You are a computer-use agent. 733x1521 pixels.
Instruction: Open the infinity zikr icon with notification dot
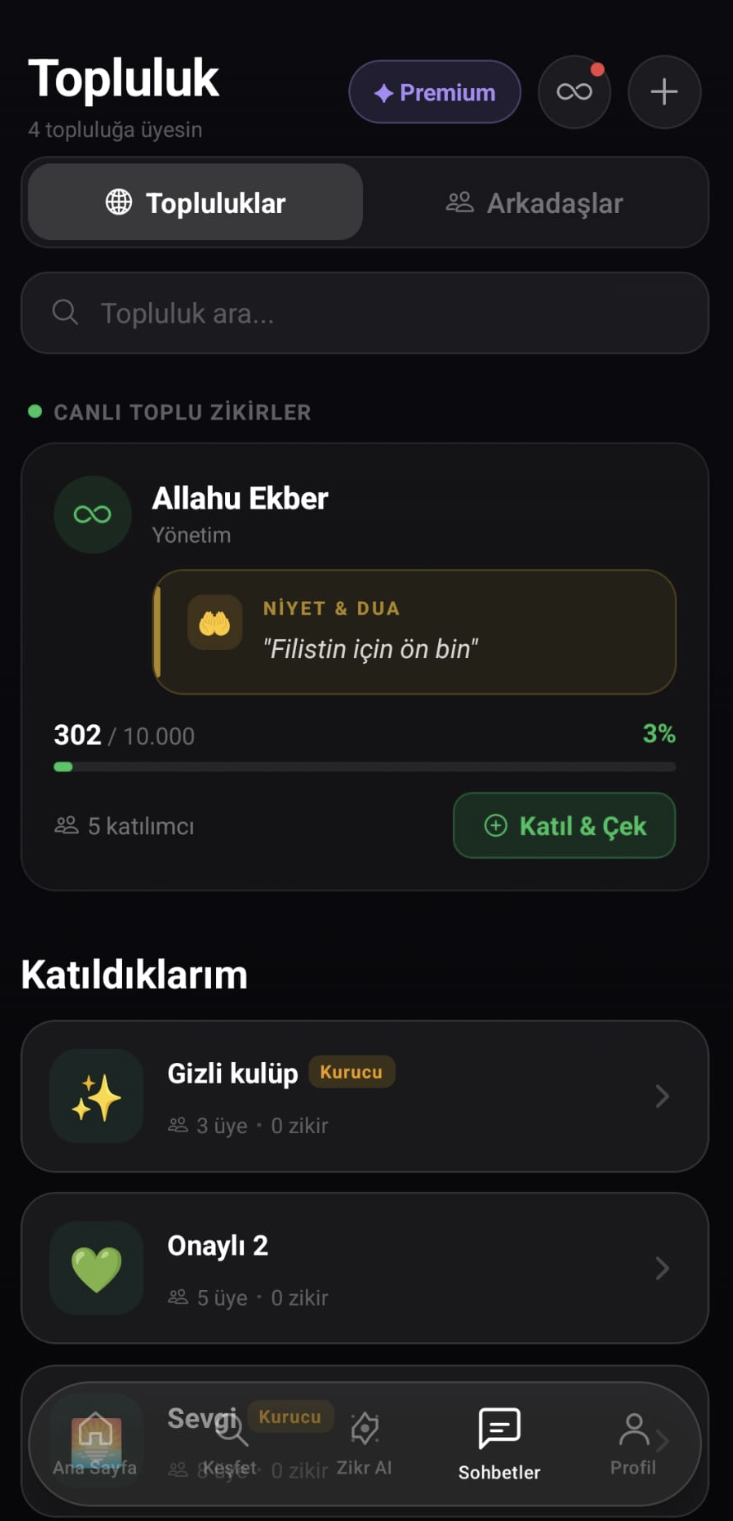574,91
